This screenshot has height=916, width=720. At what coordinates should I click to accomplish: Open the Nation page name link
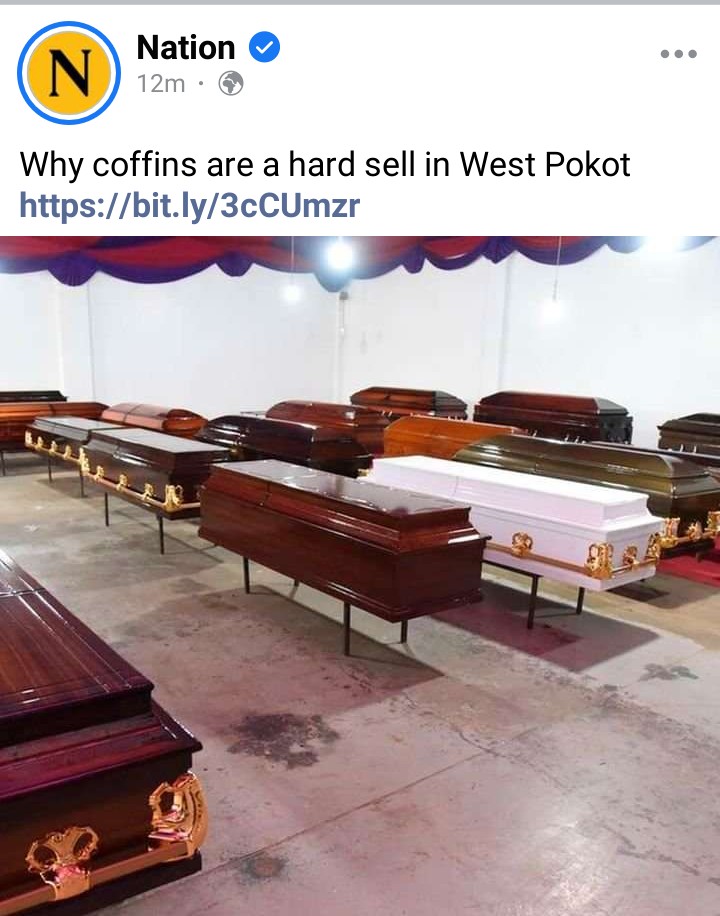tap(186, 47)
